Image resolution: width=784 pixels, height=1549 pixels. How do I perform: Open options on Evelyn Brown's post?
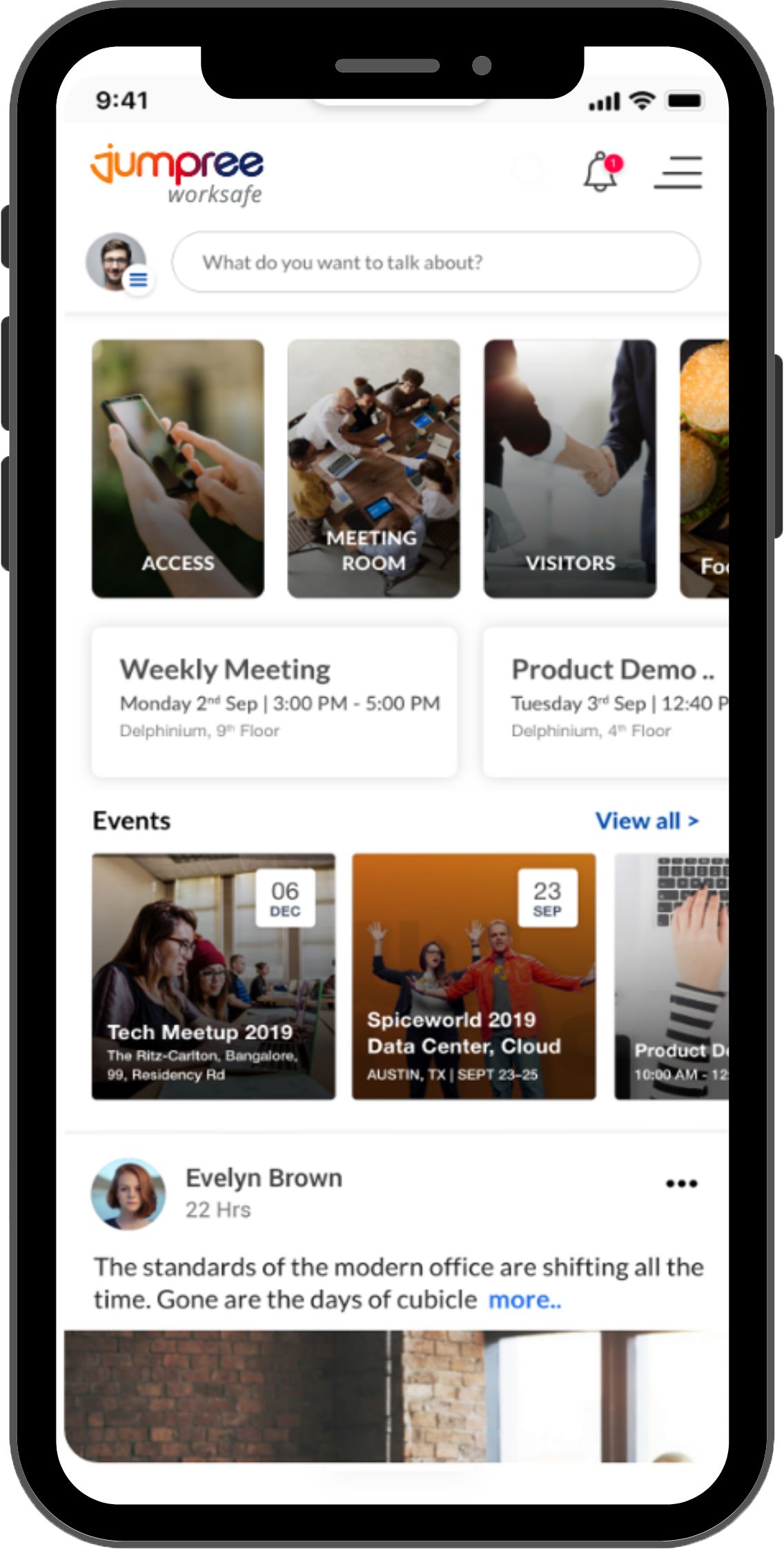pos(681,1183)
